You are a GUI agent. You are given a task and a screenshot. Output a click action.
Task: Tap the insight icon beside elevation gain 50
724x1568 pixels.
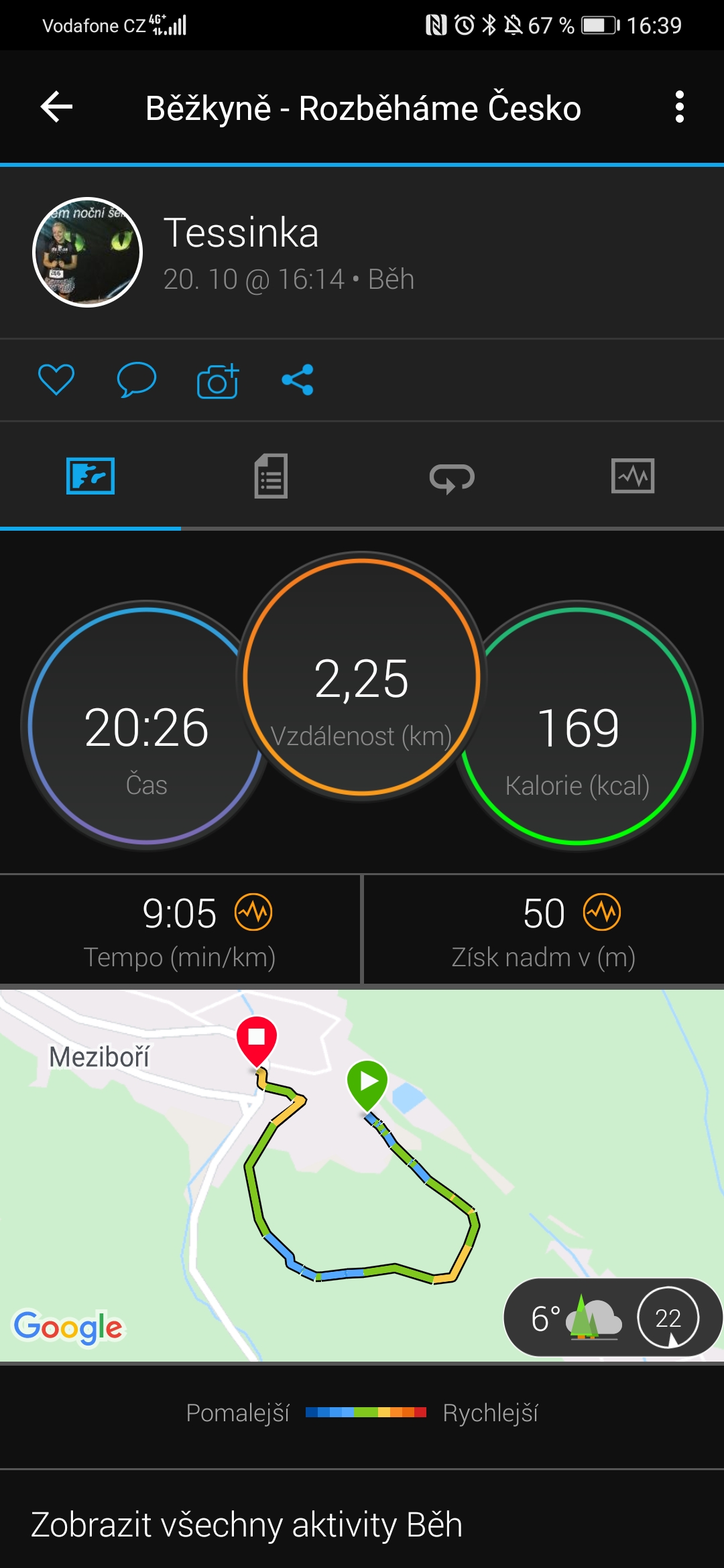pyautogui.click(x=602, y=913)
